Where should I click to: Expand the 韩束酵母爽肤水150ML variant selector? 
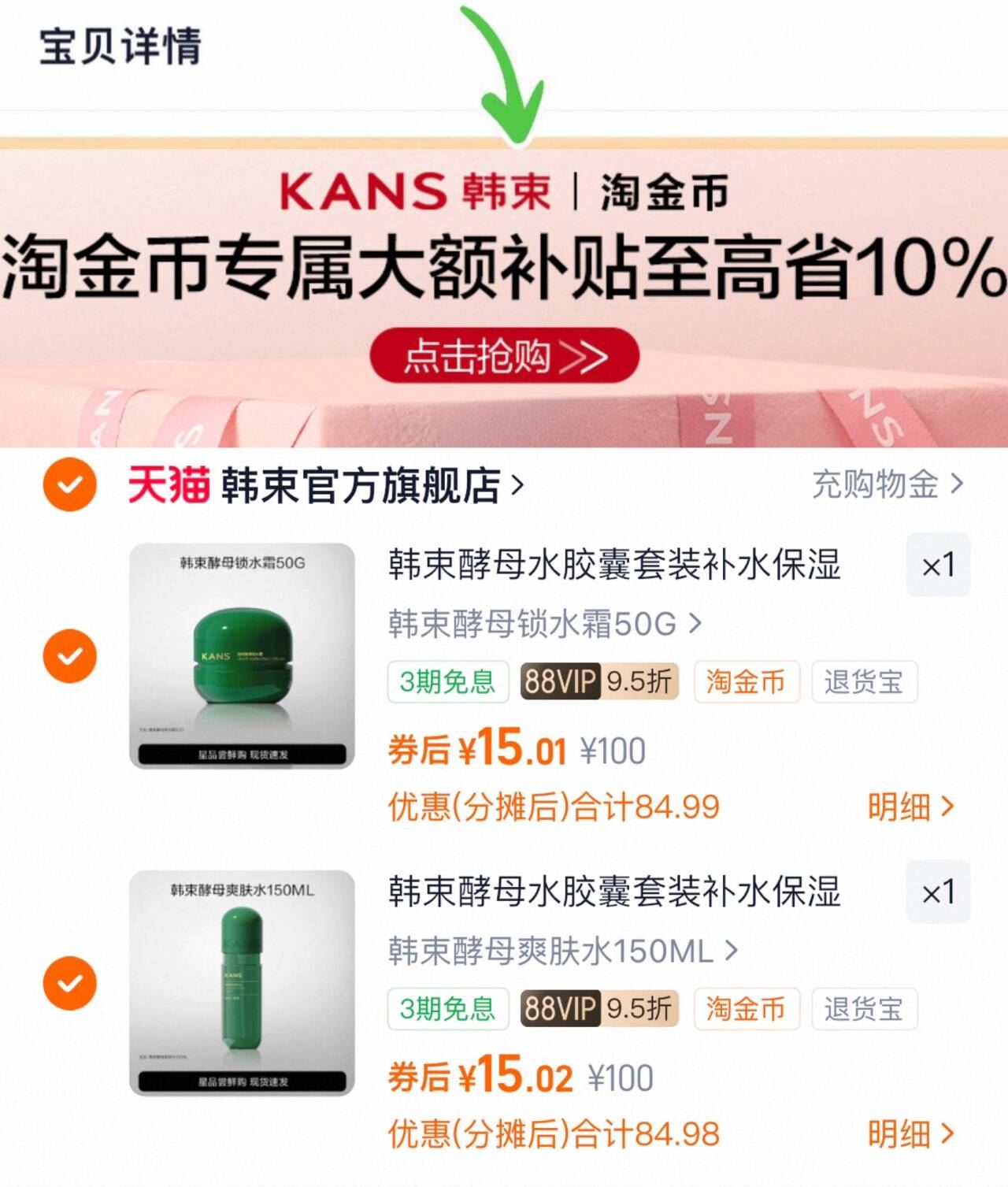click(562, 951)
